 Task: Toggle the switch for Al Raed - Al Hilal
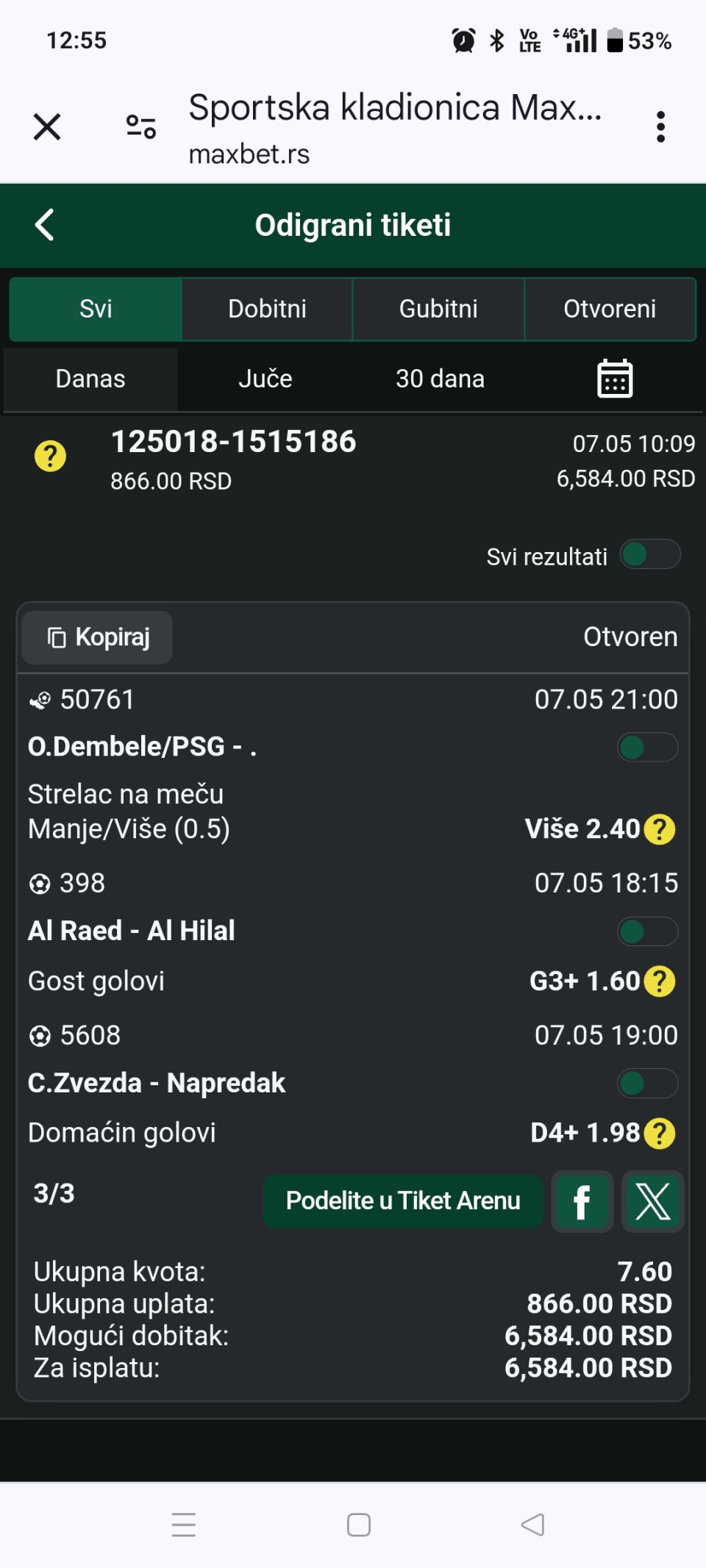(647, 932)
